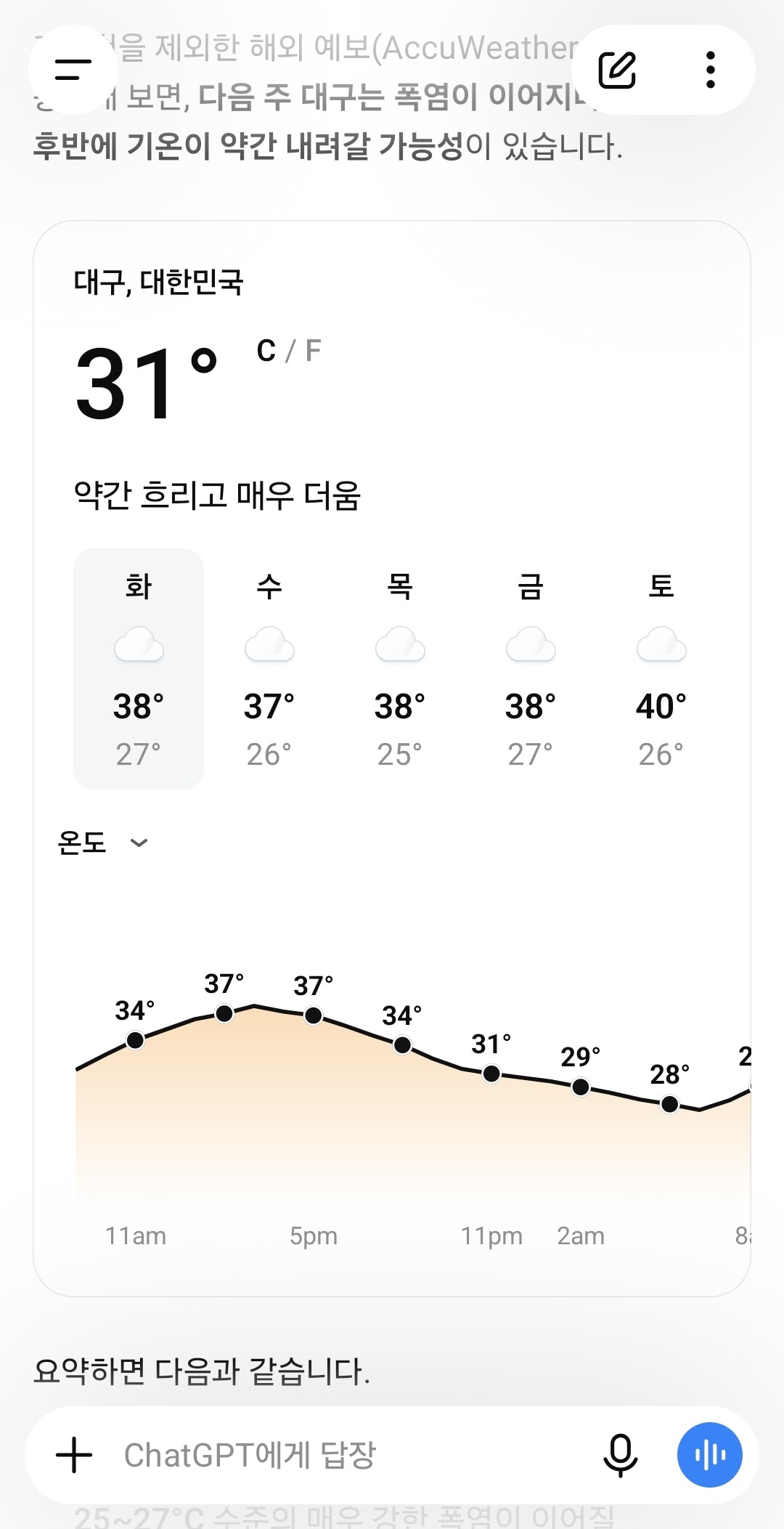Focus the ChatGPT에게 답장 input field
Screen dimensions: 784x1529
click(x=348, y=1455)
